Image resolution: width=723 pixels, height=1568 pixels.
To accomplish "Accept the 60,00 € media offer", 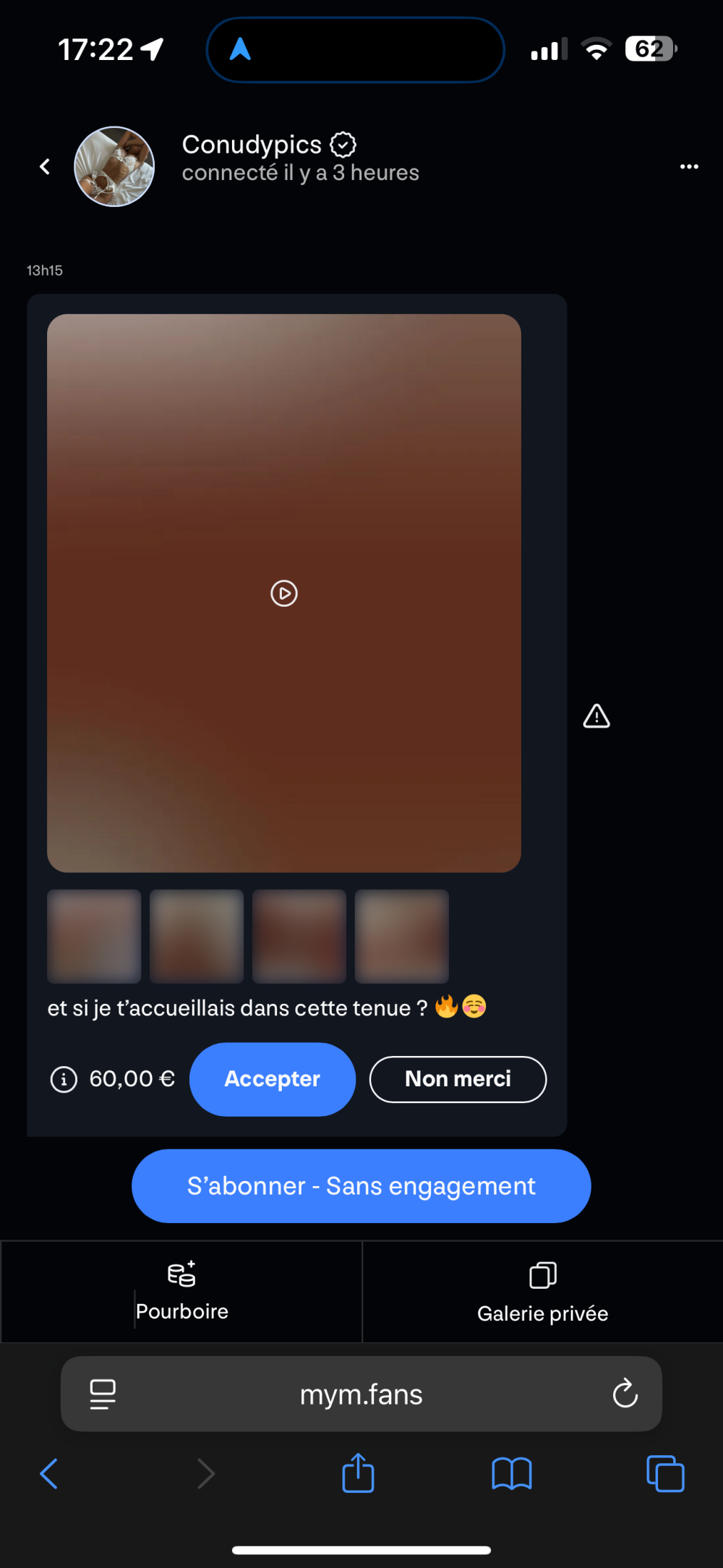I will tap(272, 1079).
